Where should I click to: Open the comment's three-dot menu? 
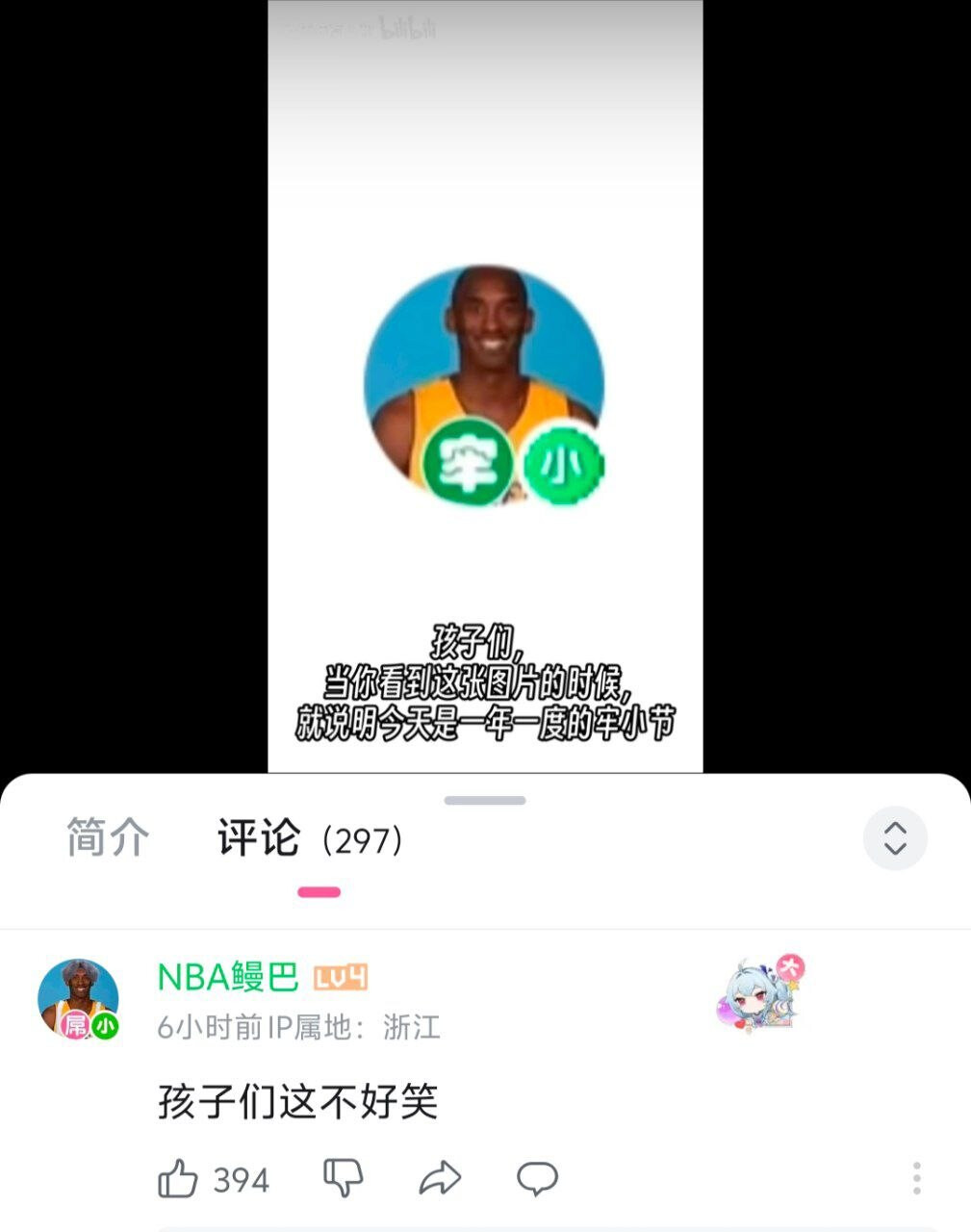click(x=916, y=1179)
